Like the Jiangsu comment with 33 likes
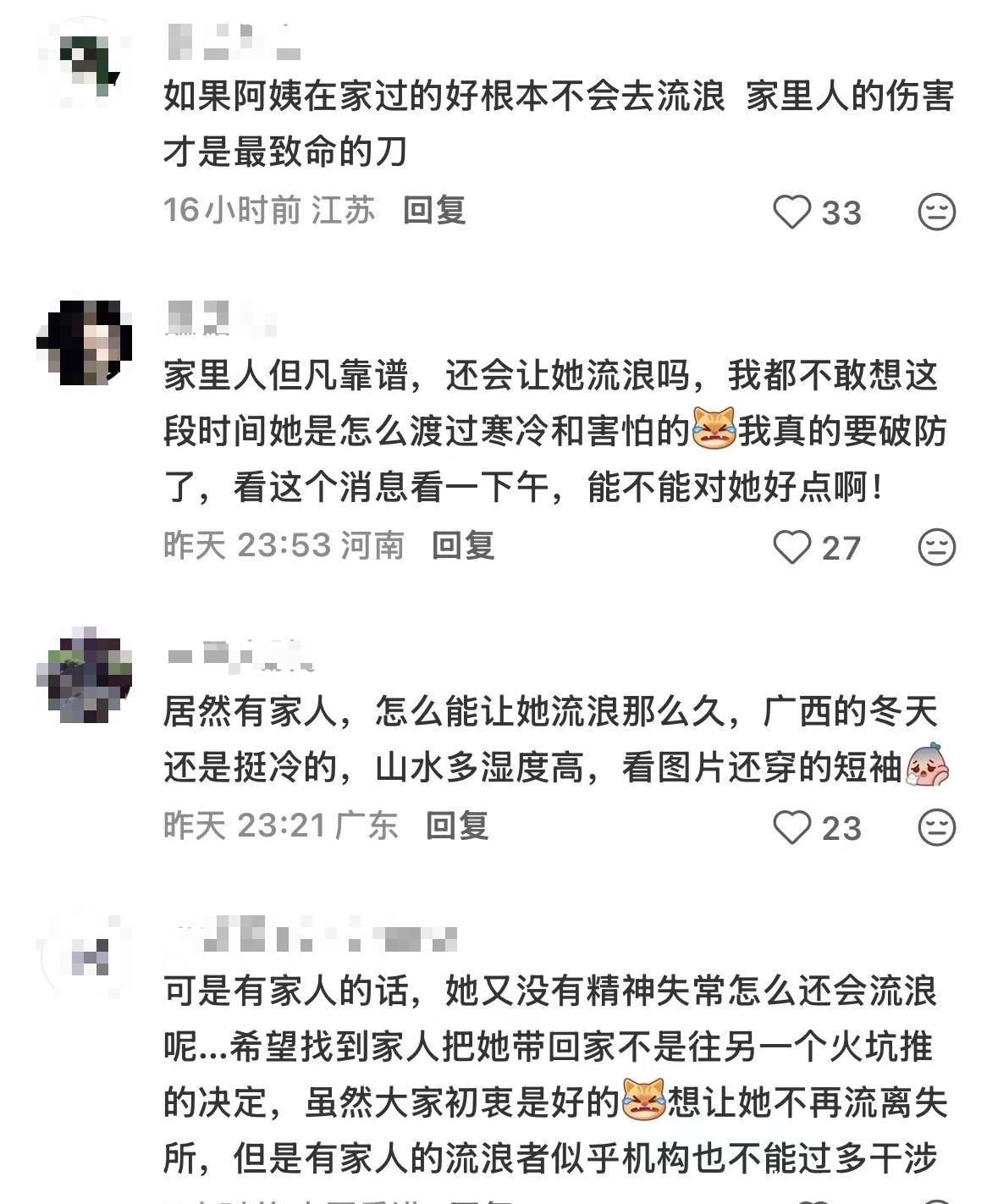998x1204 pixels. (x=793, y=212)
